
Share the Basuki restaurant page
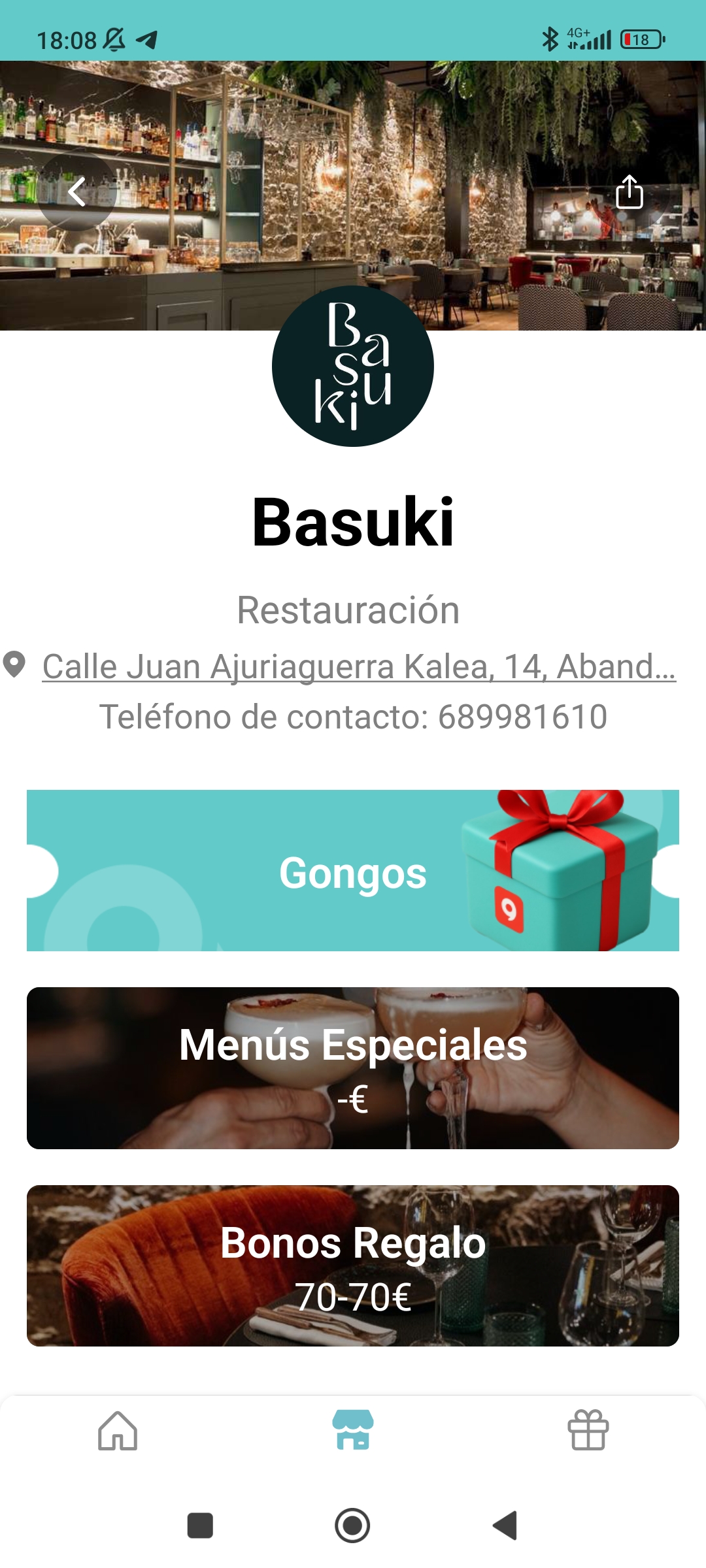(x=629, y=192)
